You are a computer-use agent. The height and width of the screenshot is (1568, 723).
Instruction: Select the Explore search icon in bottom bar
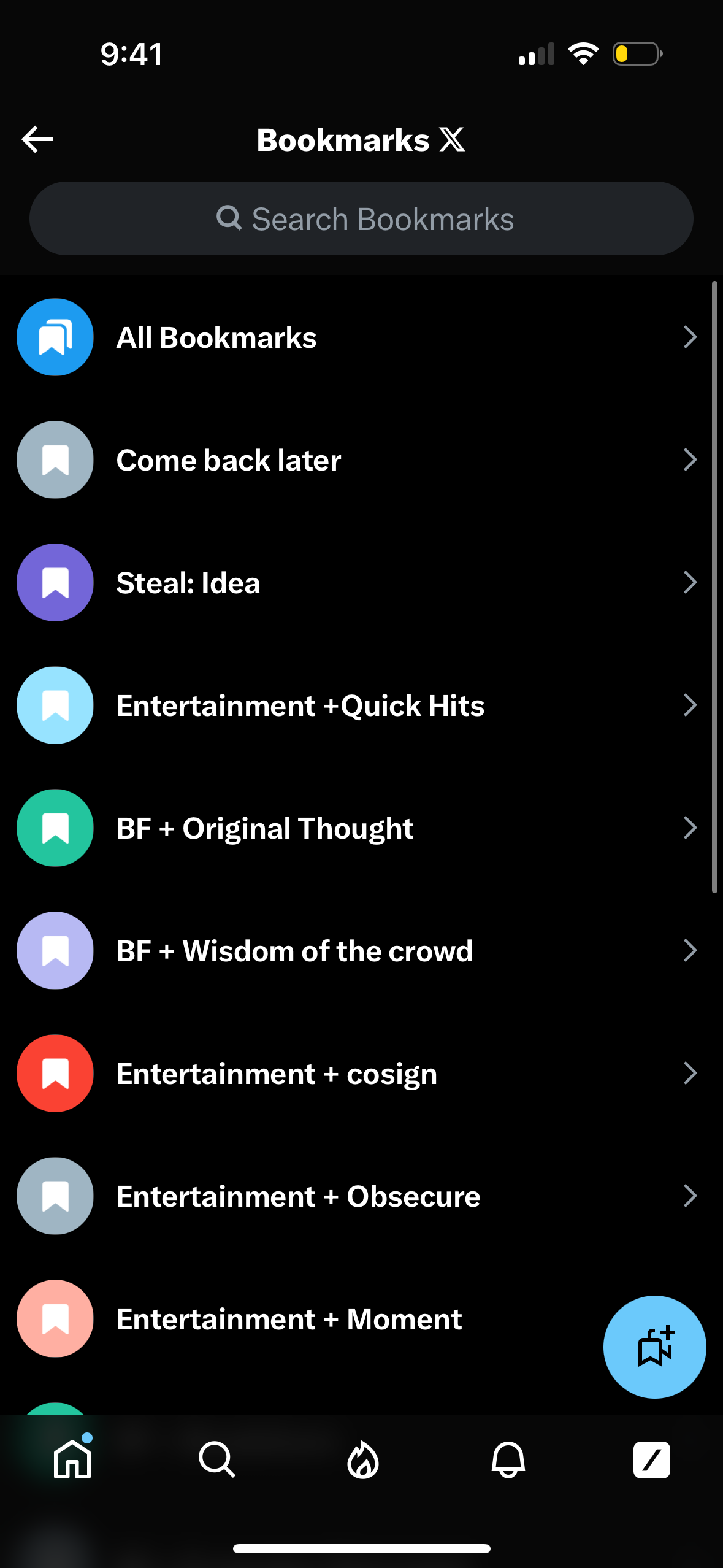(x=216, y=1459)
